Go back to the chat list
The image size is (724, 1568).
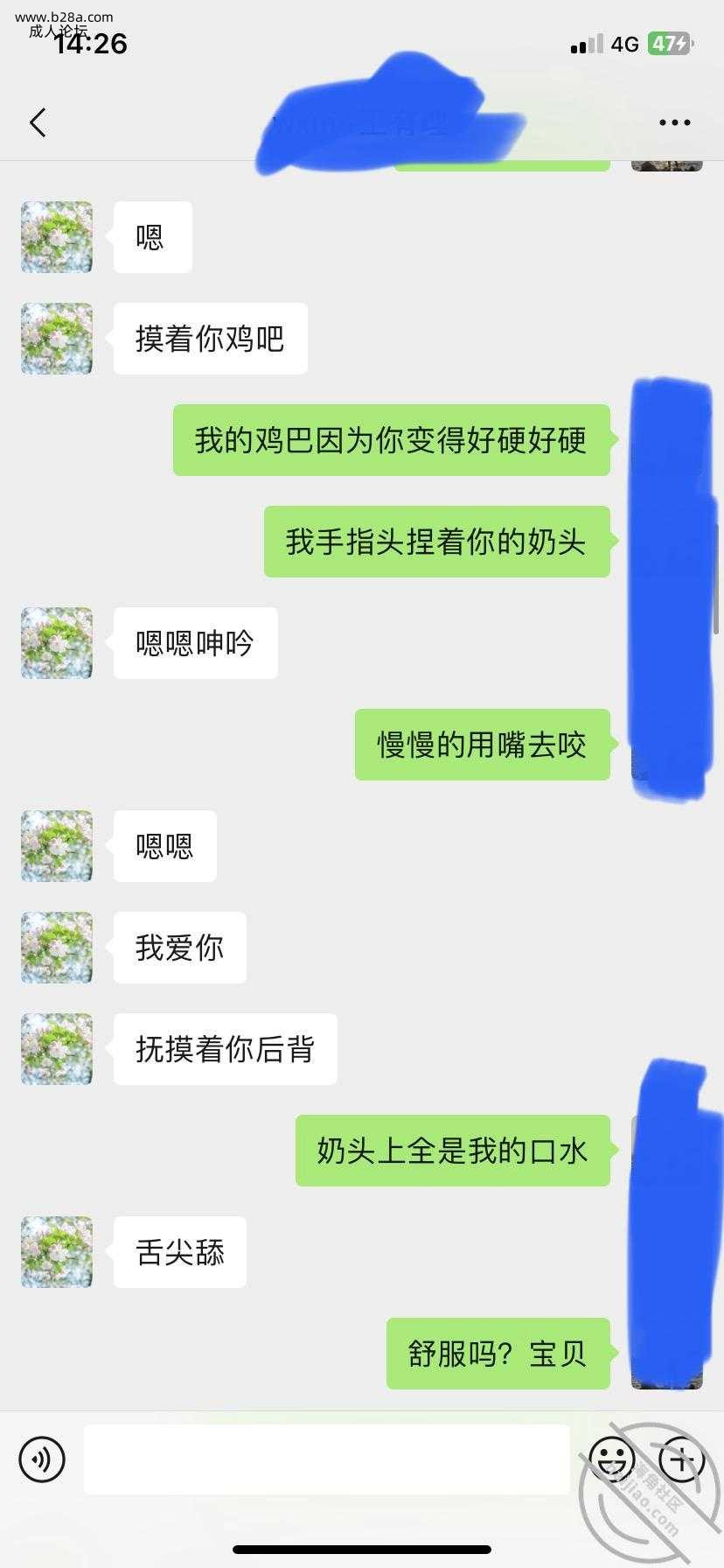(x=38, y=122)
